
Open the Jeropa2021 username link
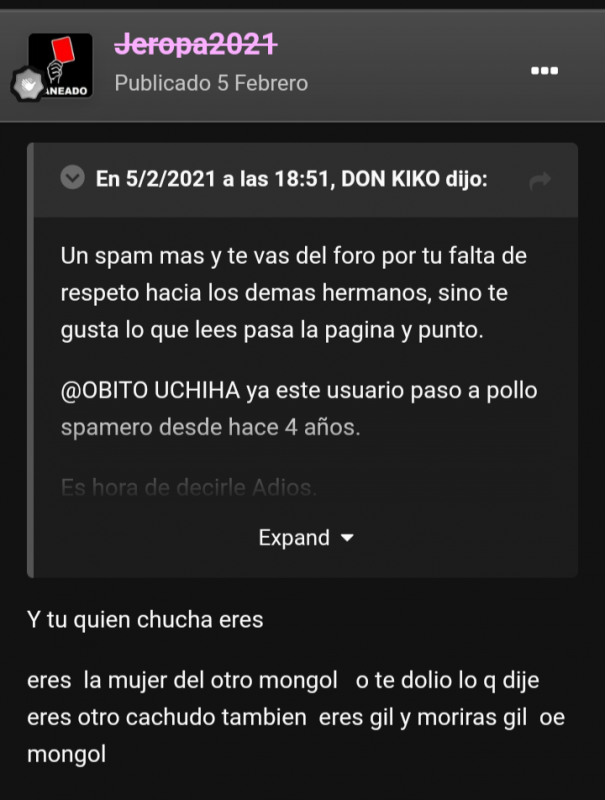196,44
